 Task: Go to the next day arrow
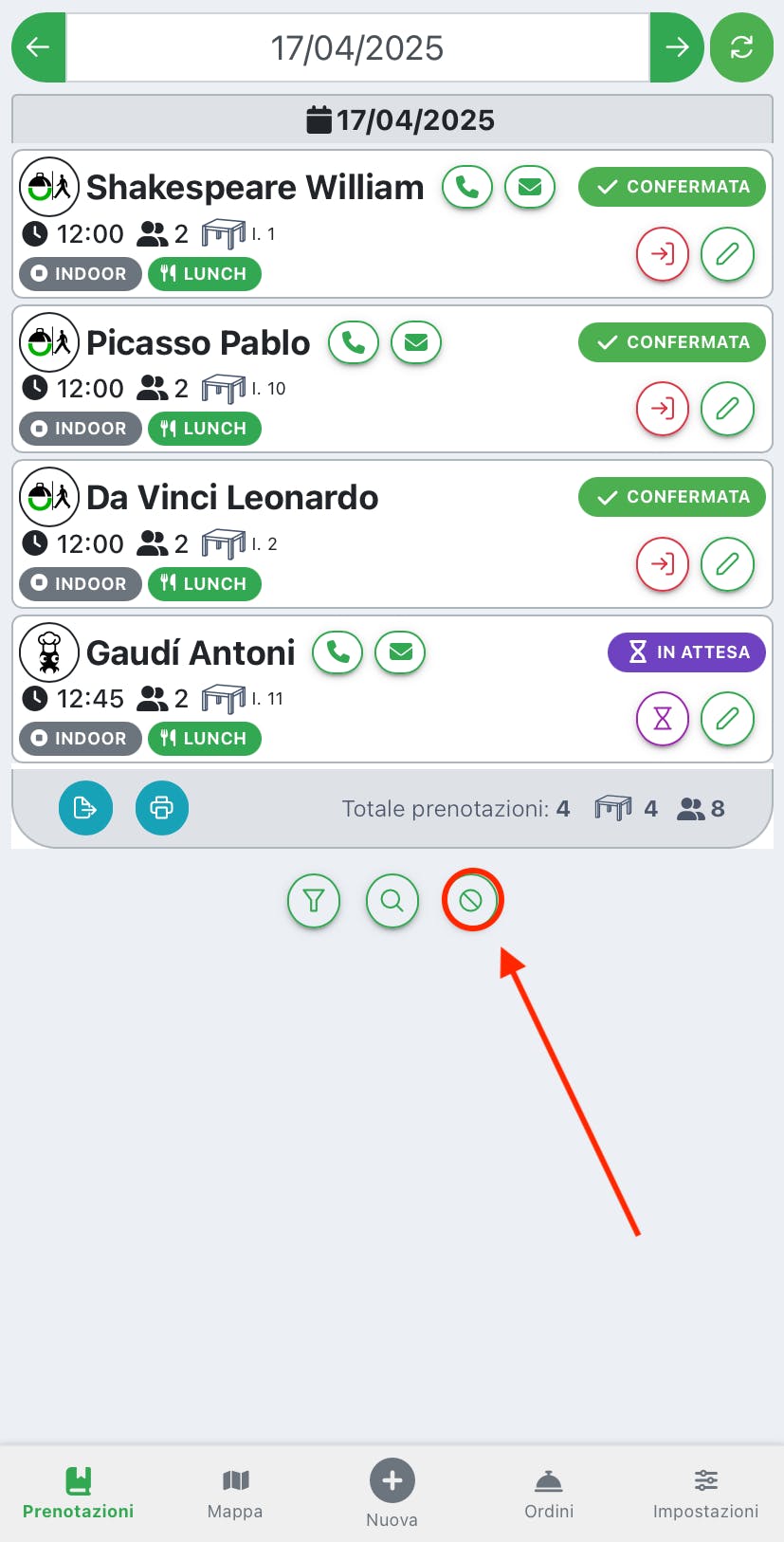coord(676,47)
